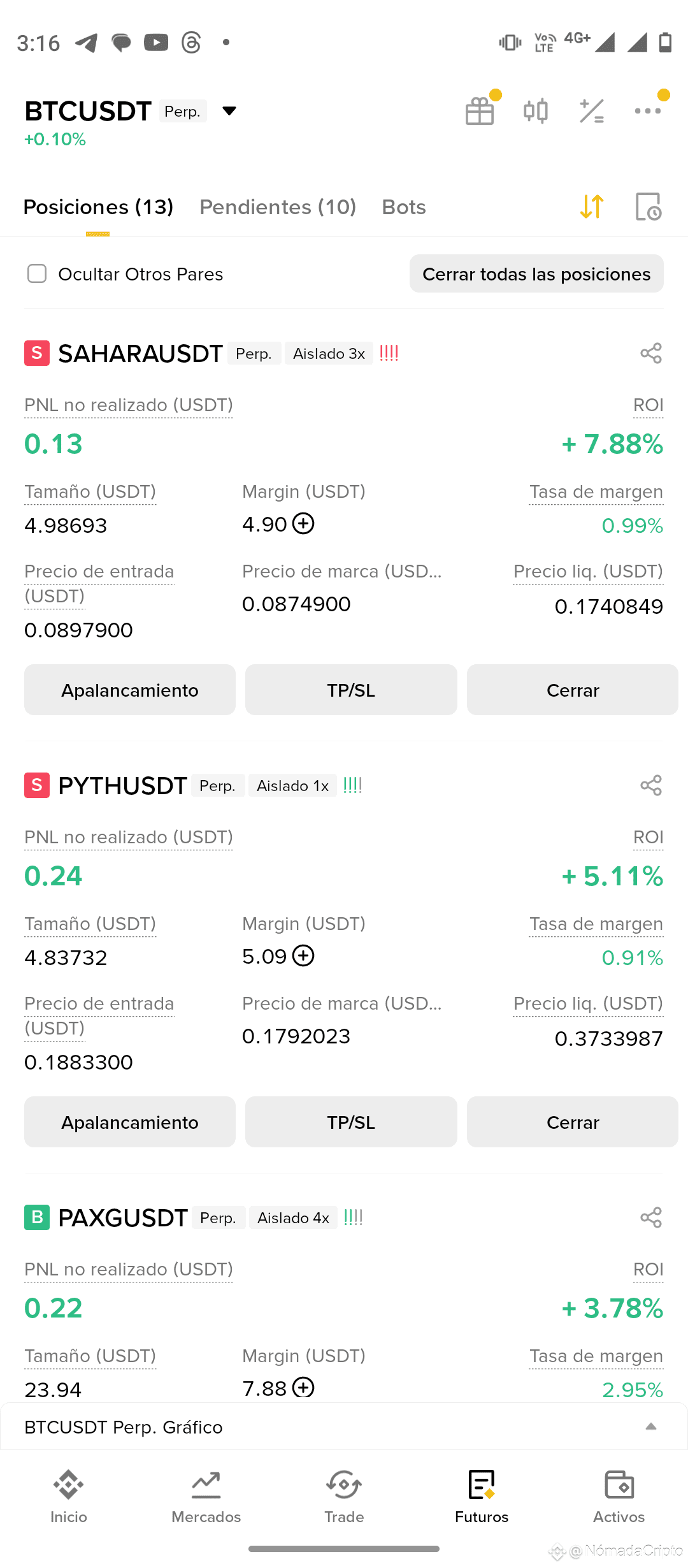Image resolution: width=688 pixels, height=1568 pixels.
Task: Add margin to the SAHARAUSDT position
Action: (x=303, y=524)
